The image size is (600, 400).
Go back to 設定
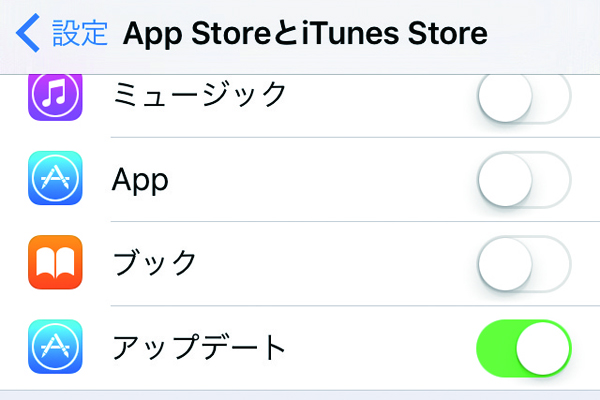62,34
